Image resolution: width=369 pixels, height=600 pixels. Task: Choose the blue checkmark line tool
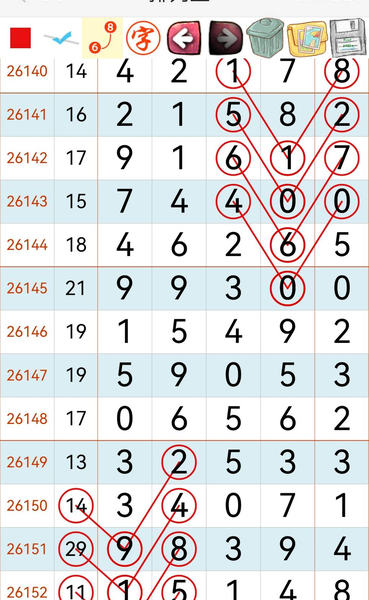click(x=61, y=38)
